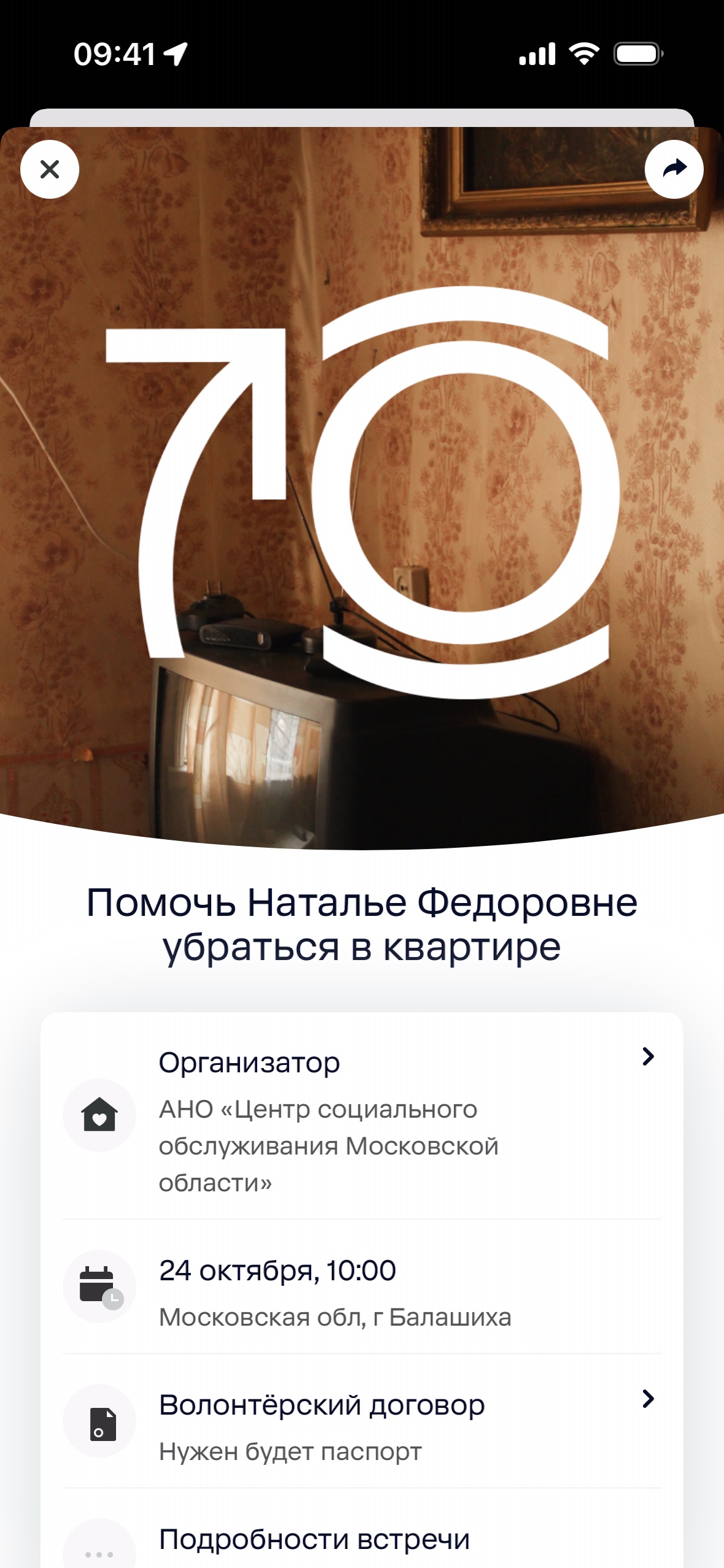Close the volunteer task sheet
The image size is (724, 1568).
[50, 169]
